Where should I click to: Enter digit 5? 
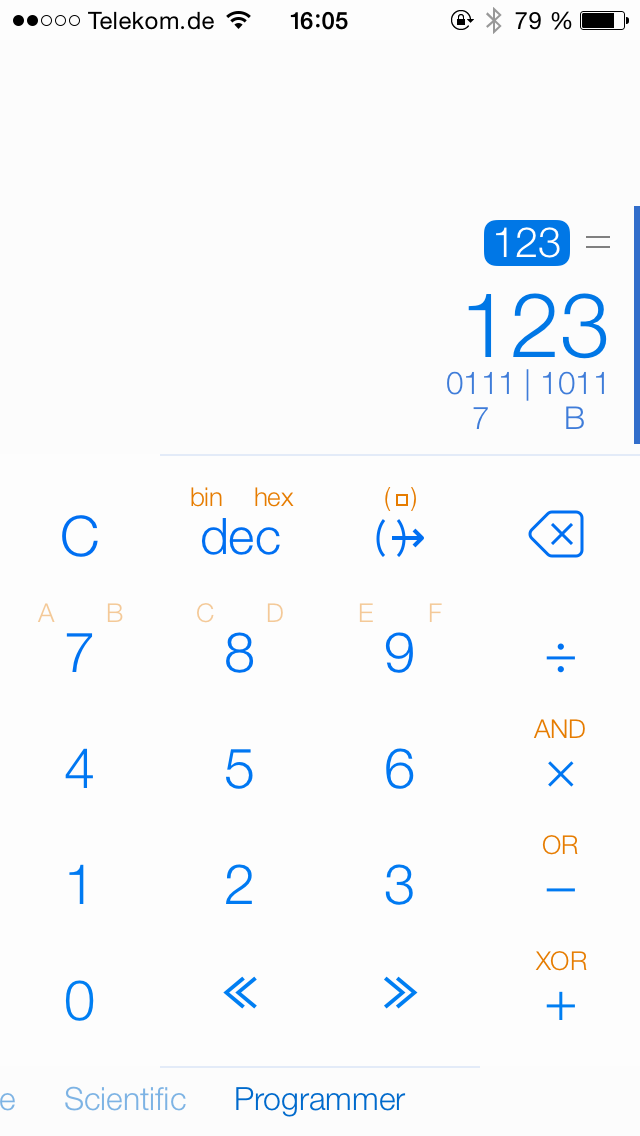(239, 769)
